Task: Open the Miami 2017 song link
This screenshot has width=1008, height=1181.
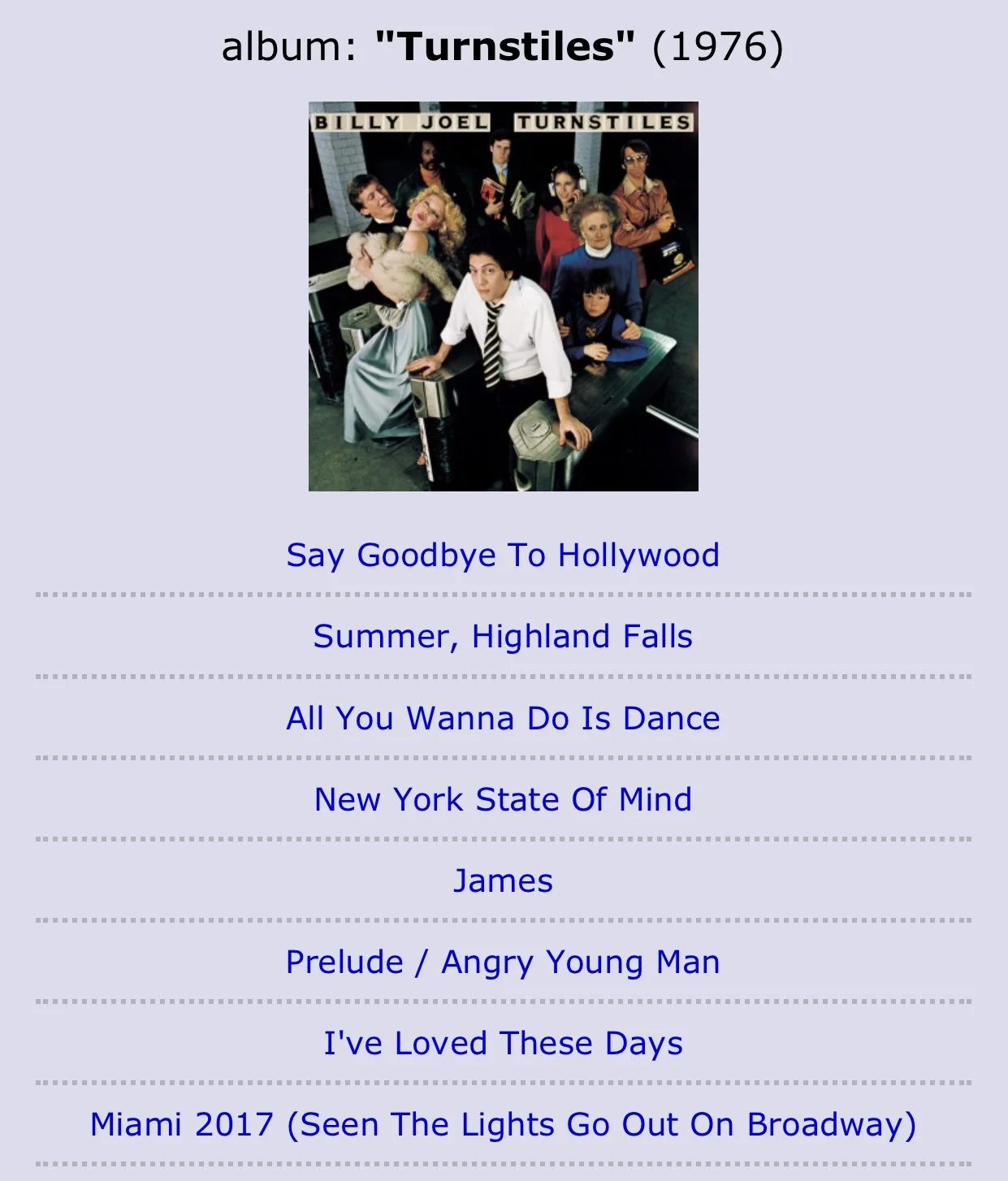Action: pos(503,1125)
